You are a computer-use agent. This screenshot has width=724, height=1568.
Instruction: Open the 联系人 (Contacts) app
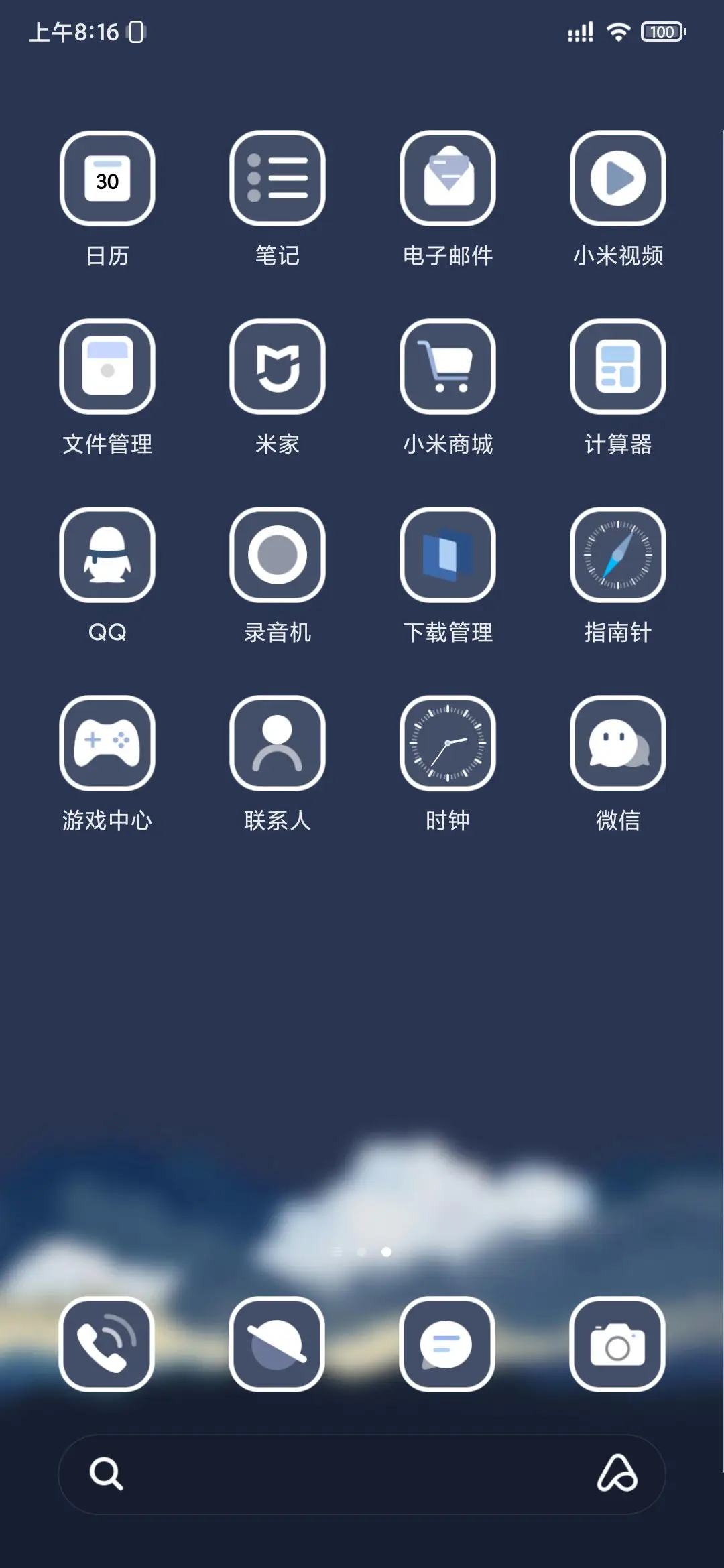[278, 742]
